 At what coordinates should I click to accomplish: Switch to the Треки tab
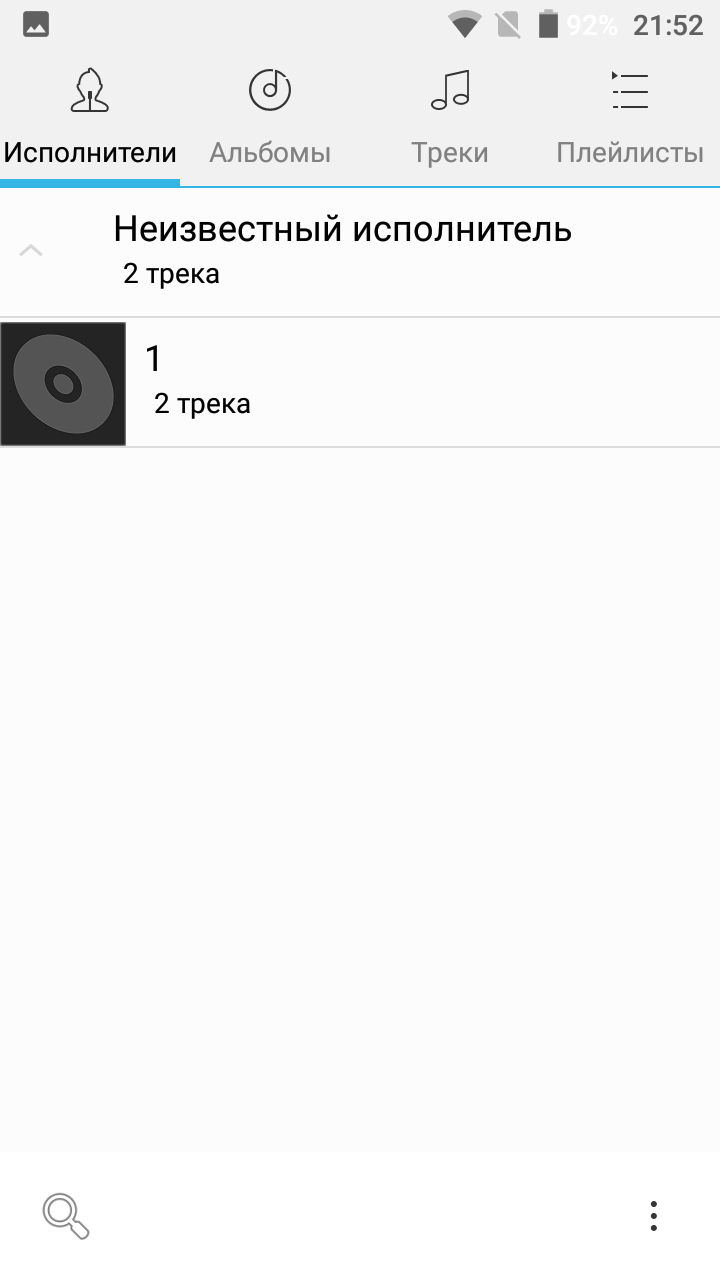(x=450, y=120)
